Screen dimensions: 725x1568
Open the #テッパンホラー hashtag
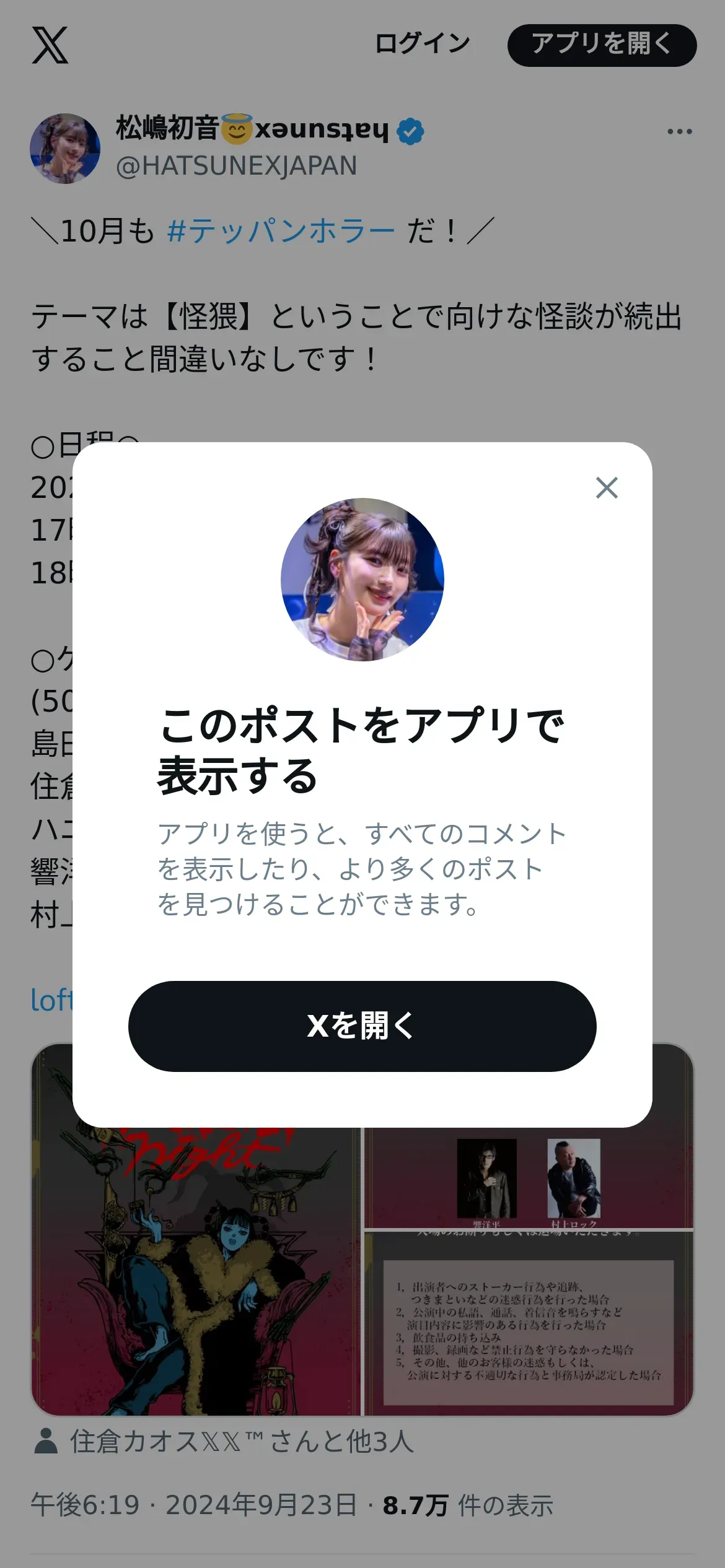point(281,232)
